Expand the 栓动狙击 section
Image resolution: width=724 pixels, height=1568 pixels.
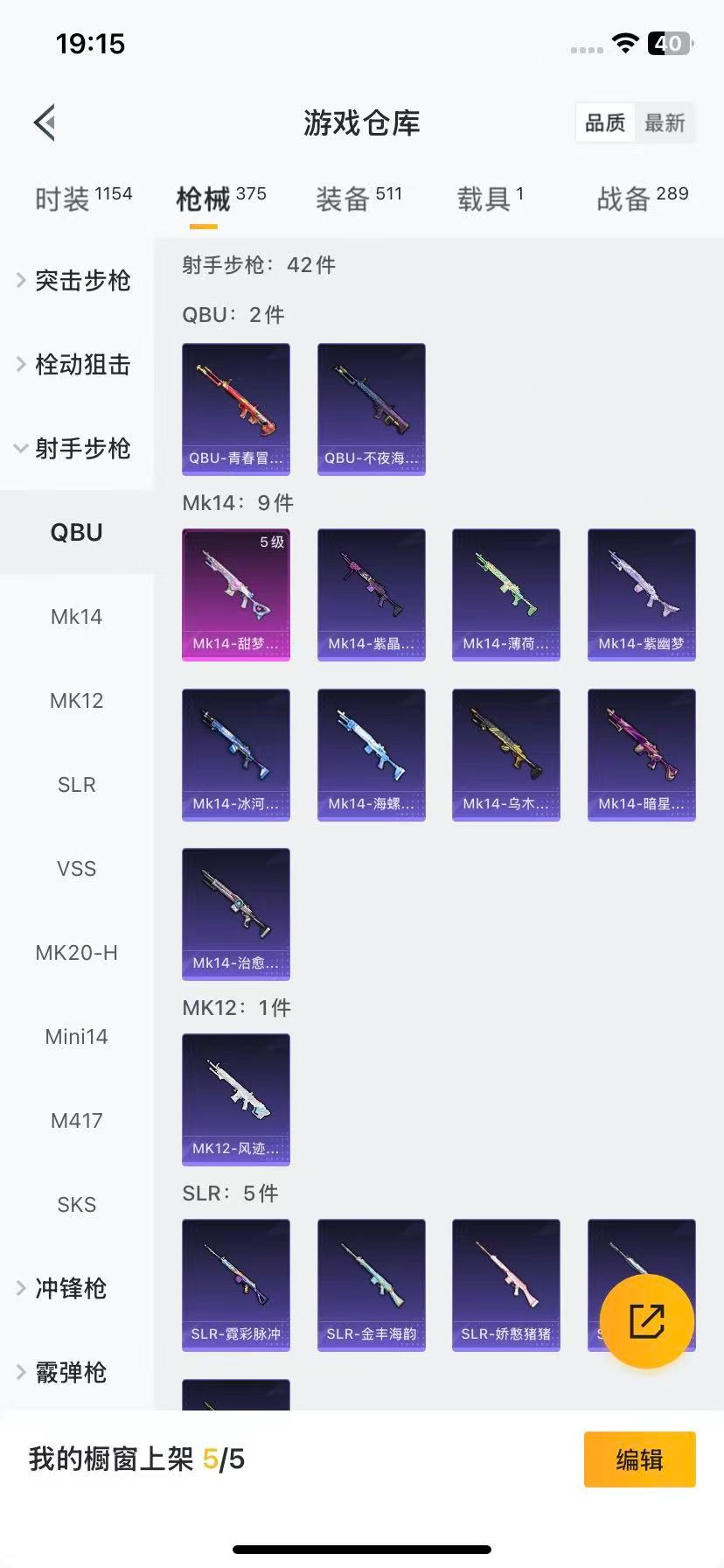80,365
